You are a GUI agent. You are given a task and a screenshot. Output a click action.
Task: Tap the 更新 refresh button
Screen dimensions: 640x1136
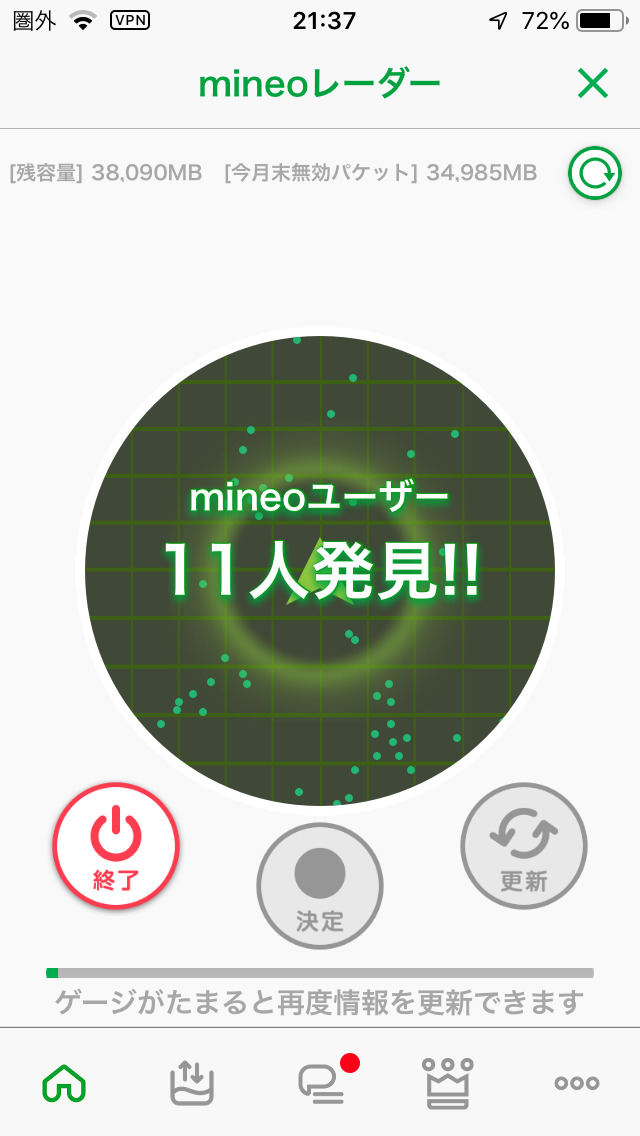click(524, 846)
